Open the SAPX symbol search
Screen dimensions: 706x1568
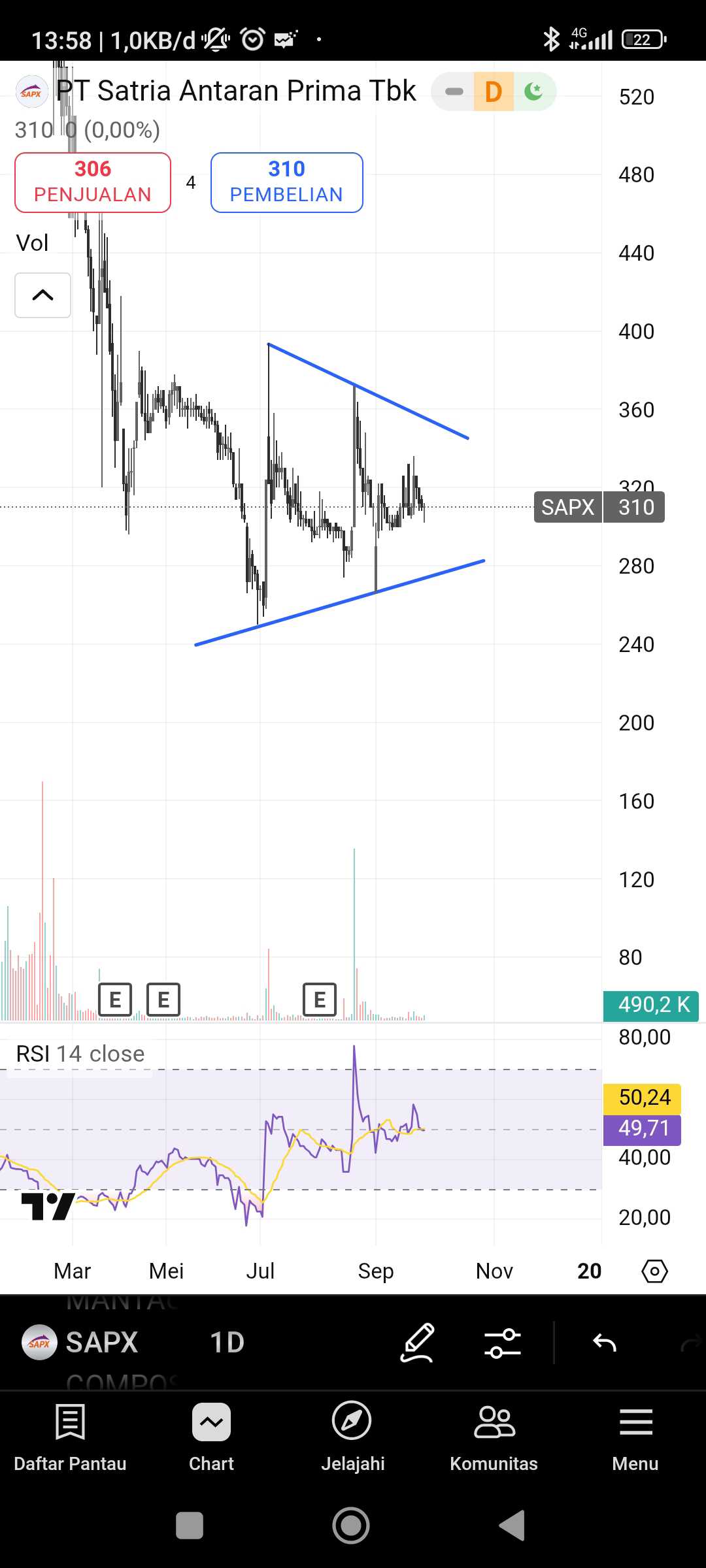pyautogui.click(x=82, y=1343)
